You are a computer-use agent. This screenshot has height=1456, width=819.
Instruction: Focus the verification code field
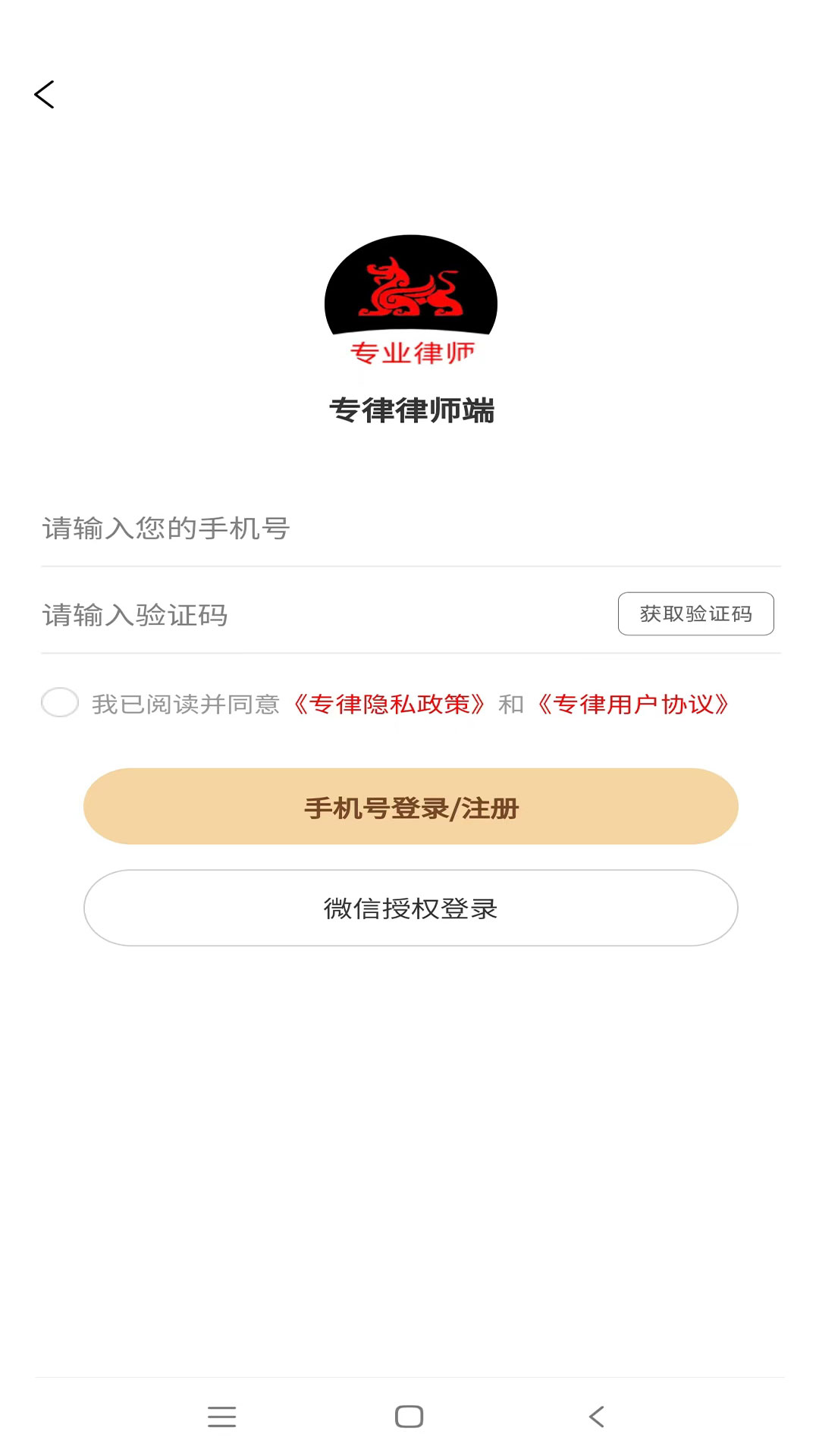(x=326, y=615)
